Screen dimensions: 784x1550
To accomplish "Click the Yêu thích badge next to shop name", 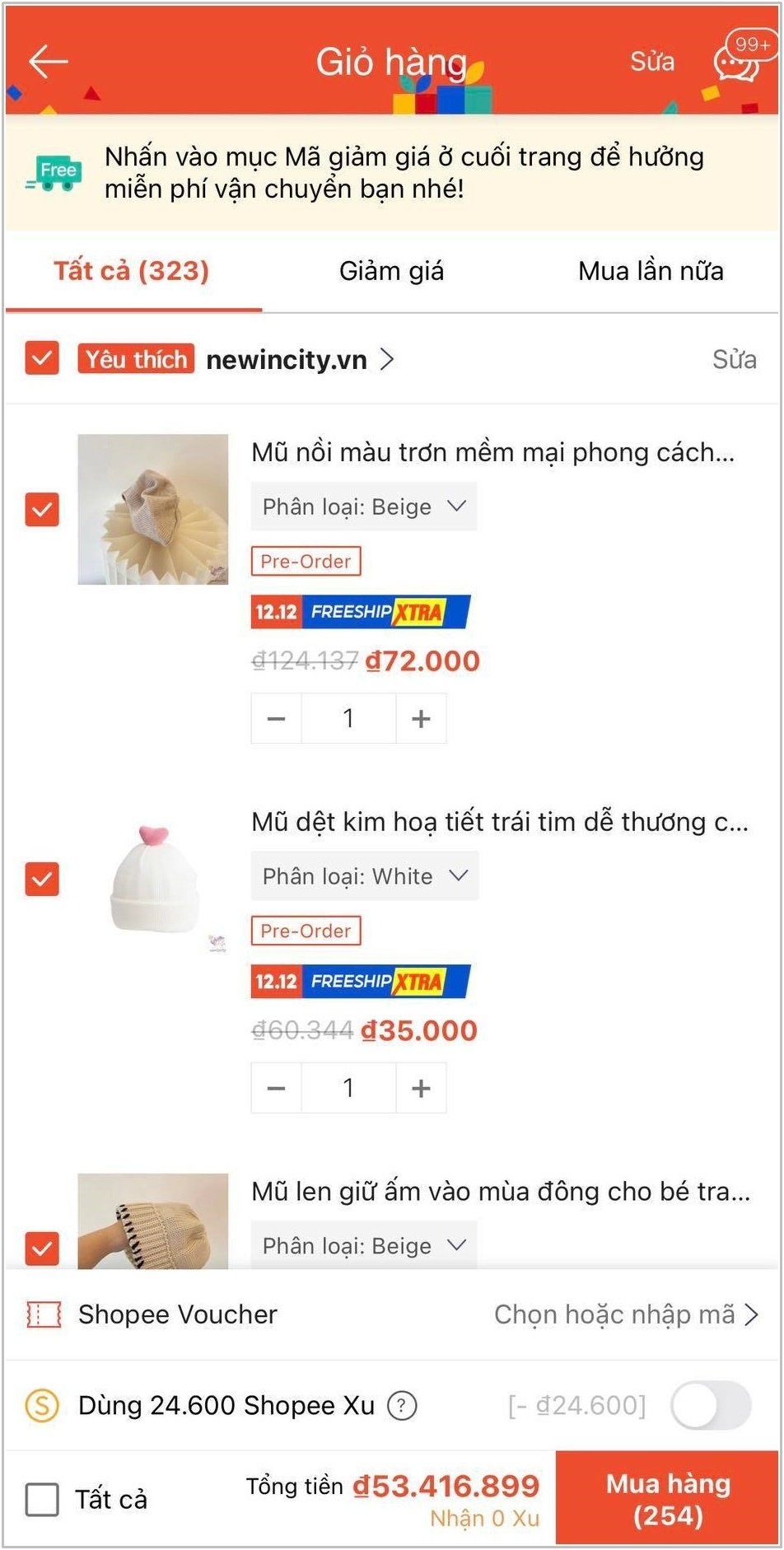I will (x=134, y=359).
